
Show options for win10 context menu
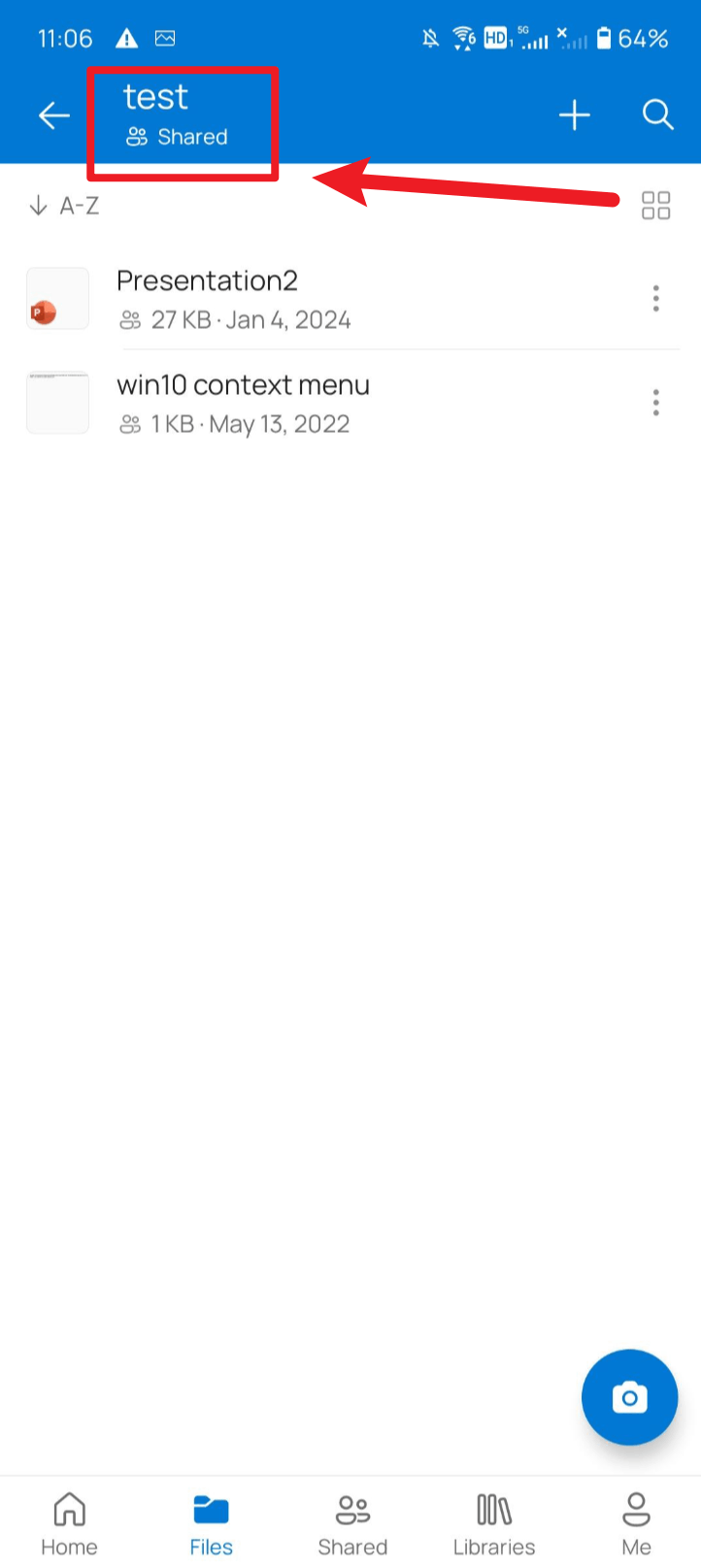(656, 402)
